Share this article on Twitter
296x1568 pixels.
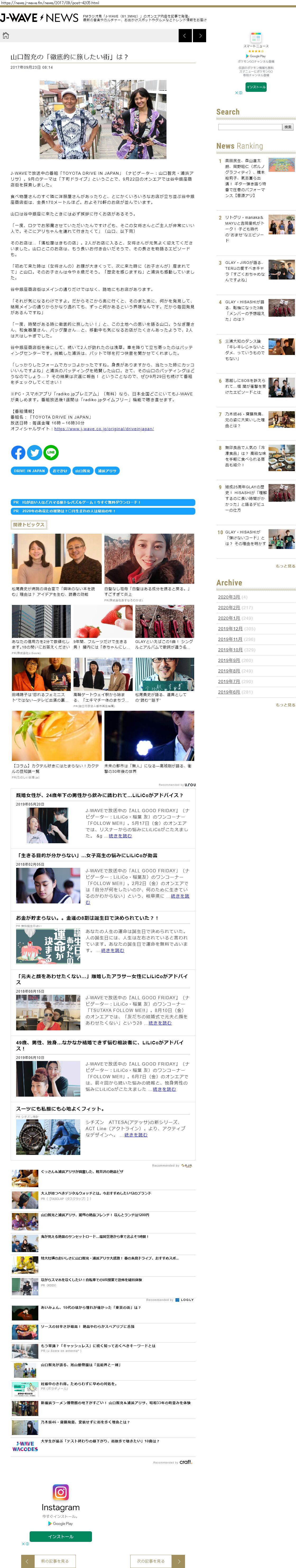click(34, 452)
